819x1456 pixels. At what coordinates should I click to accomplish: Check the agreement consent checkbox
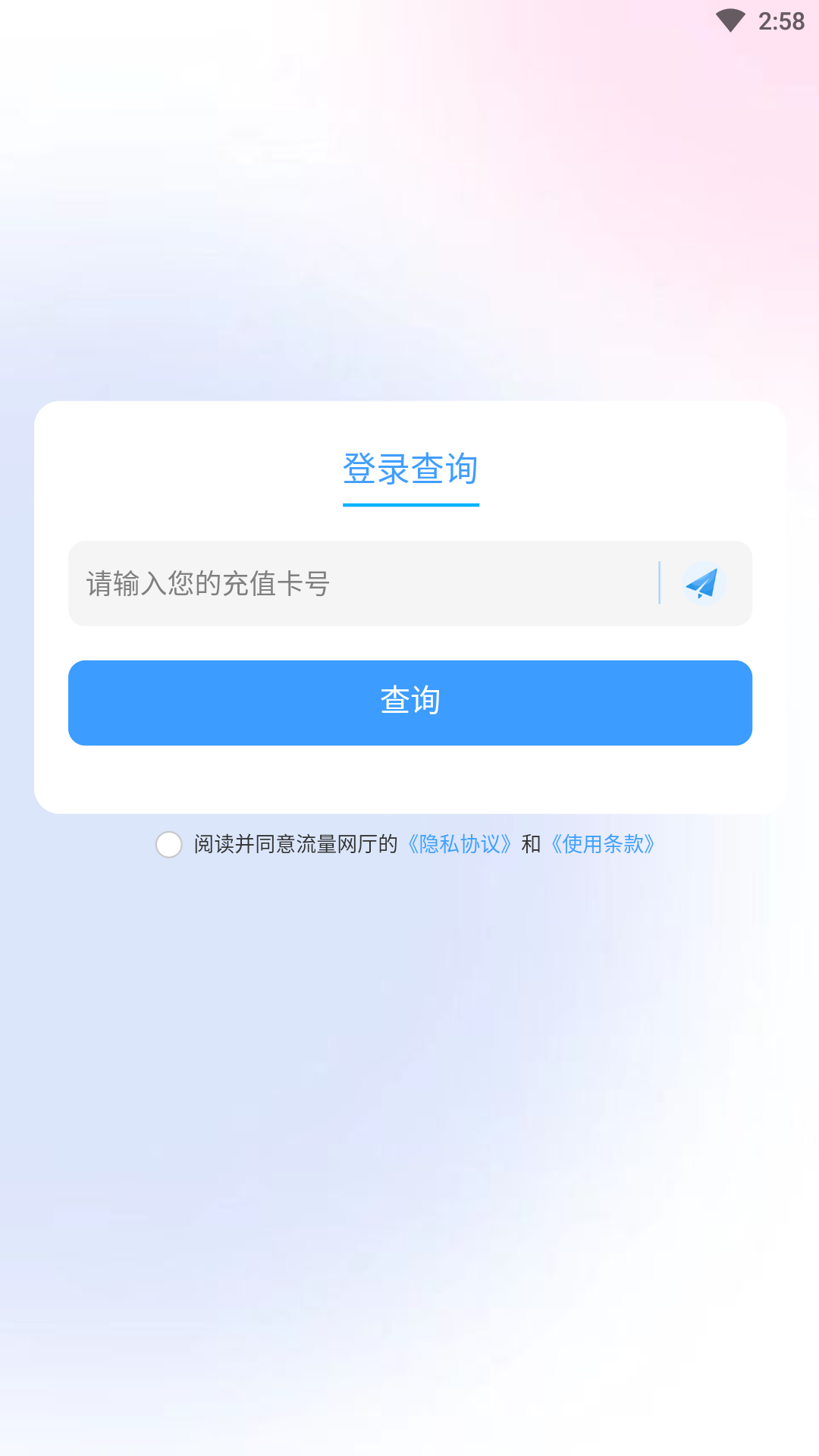point(168,844)
